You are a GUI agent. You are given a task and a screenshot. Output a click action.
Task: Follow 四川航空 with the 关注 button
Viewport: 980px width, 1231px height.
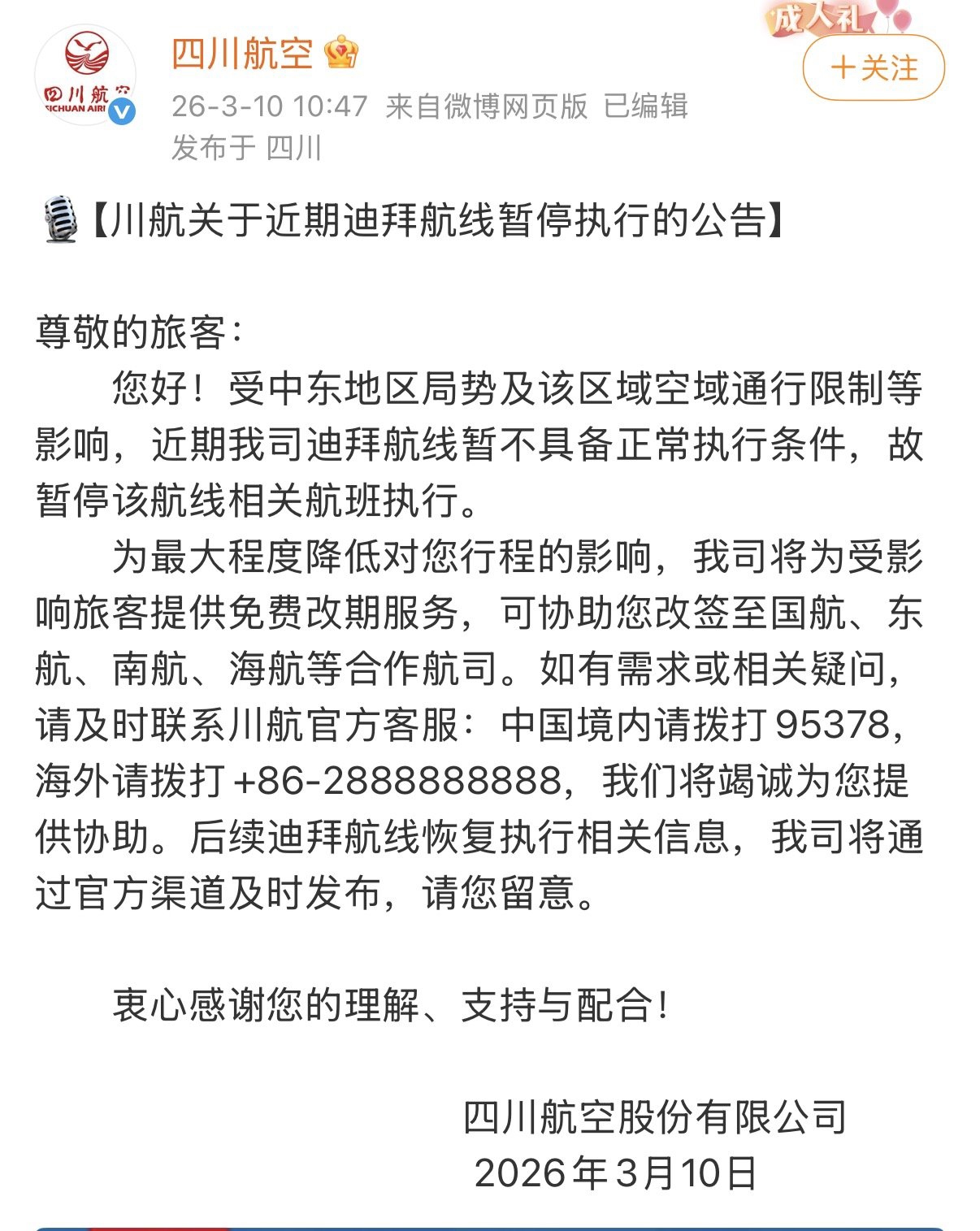coord(874,68)
